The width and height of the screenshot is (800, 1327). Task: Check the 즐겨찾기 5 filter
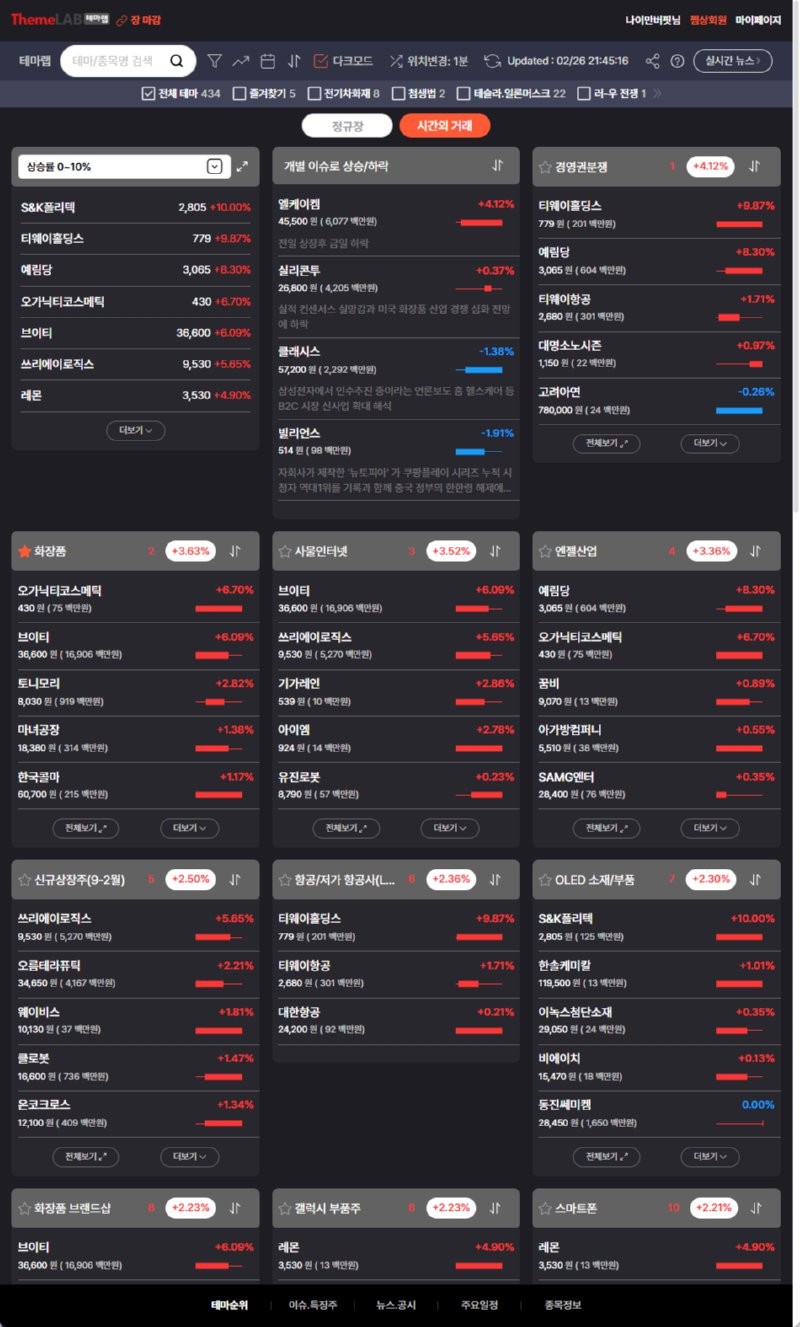(239, 94)
